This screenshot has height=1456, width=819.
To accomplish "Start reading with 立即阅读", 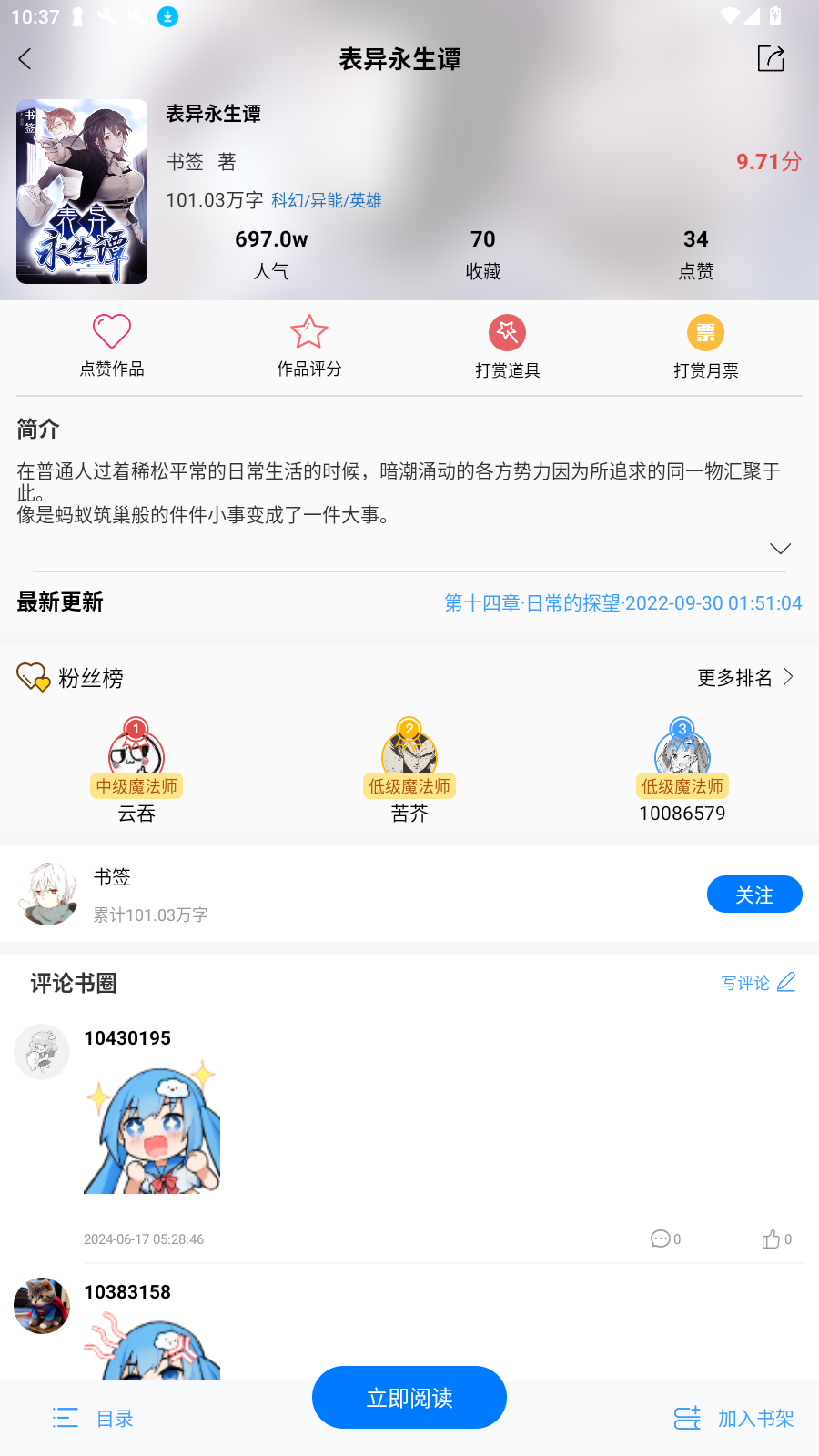I will point(409,1398).
